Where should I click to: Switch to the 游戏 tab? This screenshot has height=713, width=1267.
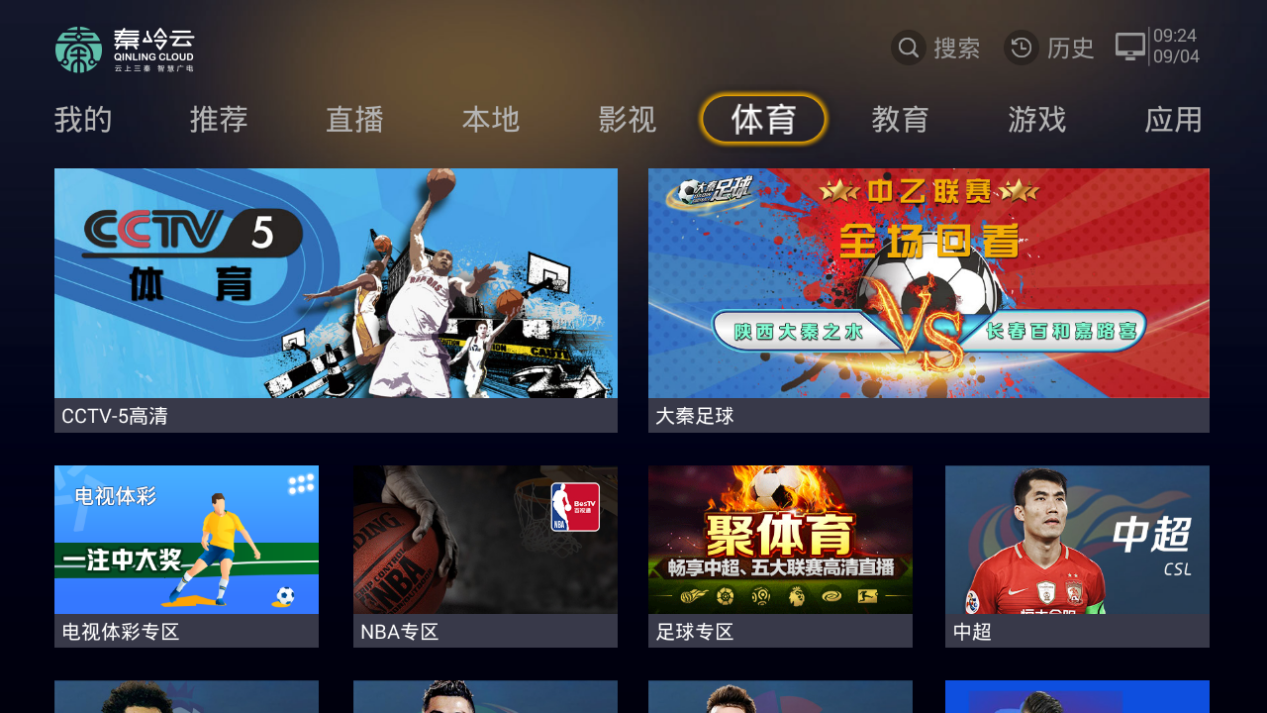pos(1037,120)
